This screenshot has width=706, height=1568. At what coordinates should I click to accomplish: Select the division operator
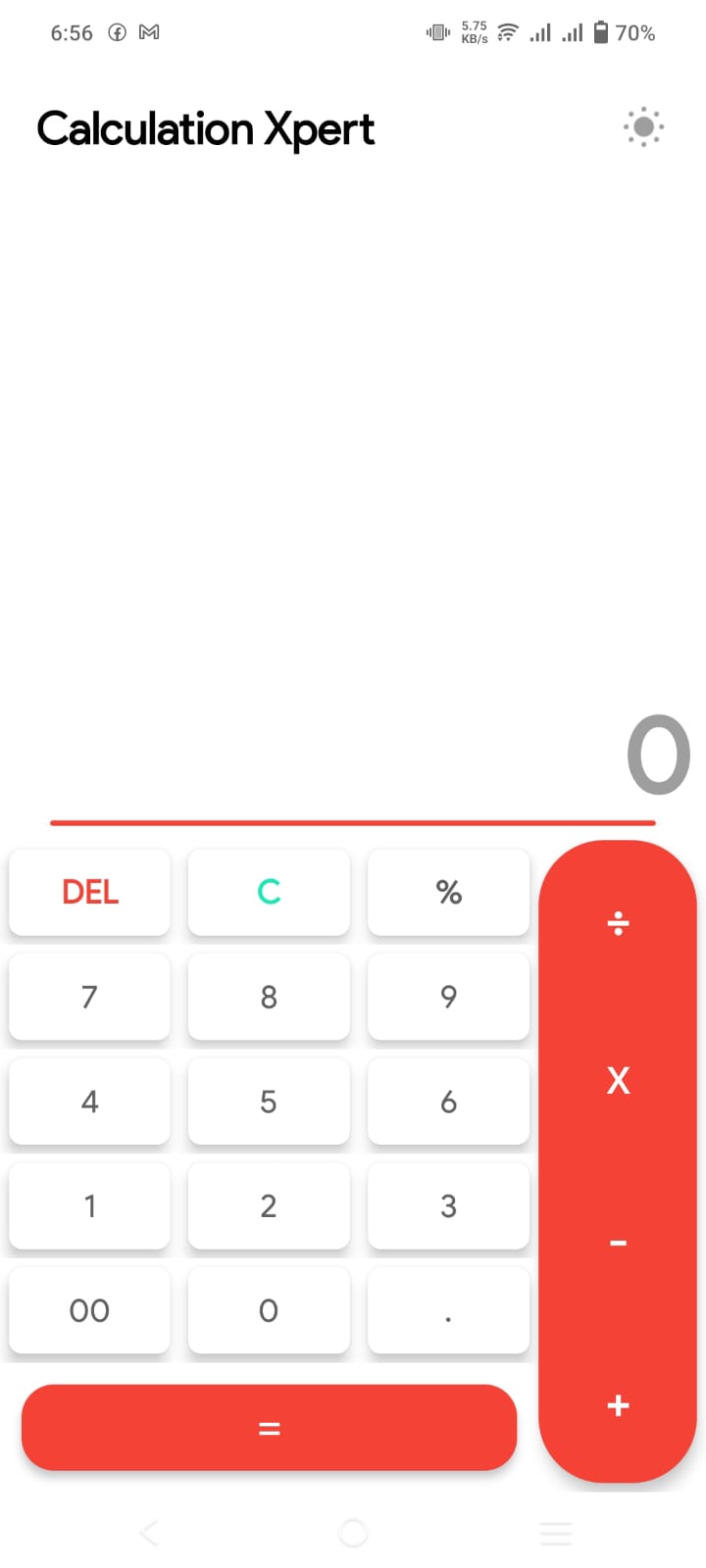coord(618,923)
